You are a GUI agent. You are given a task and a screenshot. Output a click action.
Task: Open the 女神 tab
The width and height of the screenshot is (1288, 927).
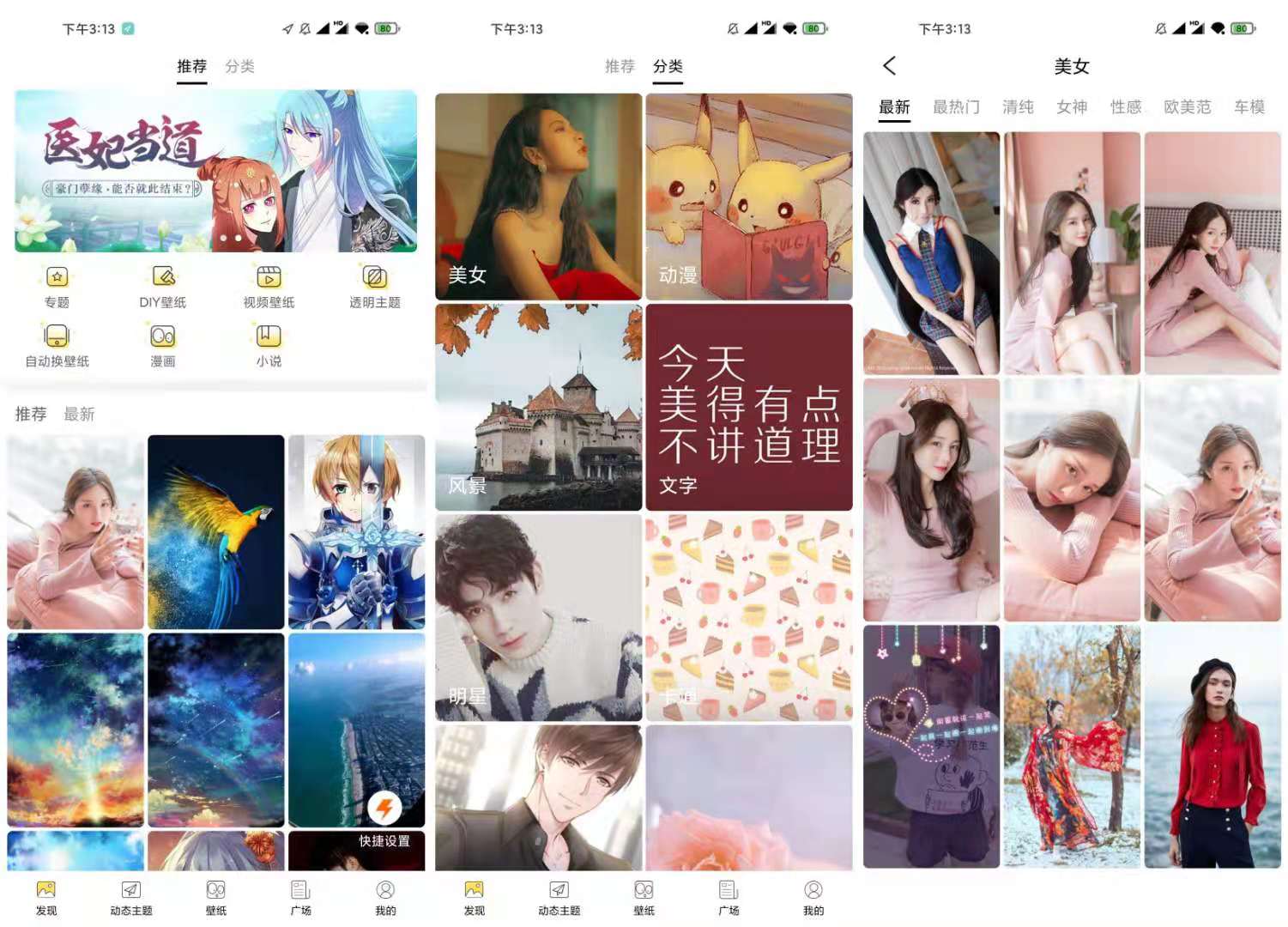[x=1072, y=107]
